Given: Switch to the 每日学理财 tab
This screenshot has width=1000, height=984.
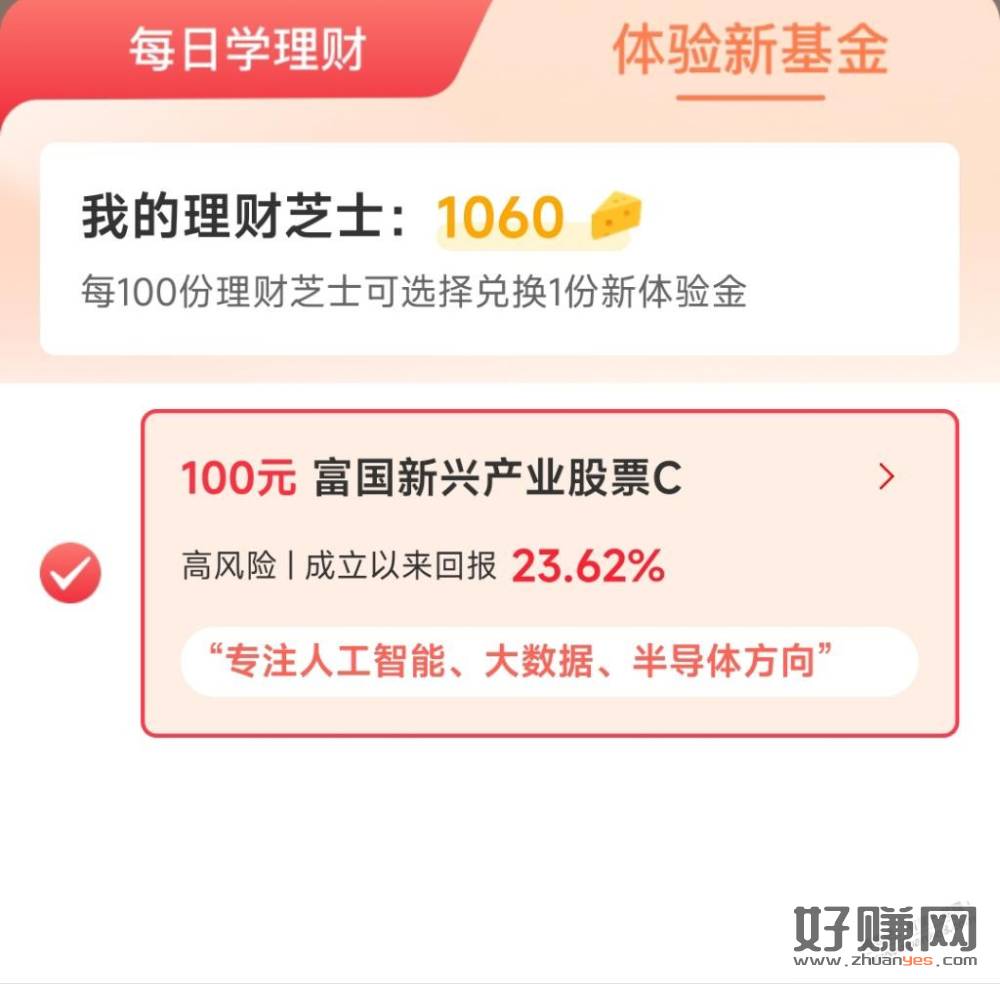Looking at the screenshot, I should coord(246,50).
